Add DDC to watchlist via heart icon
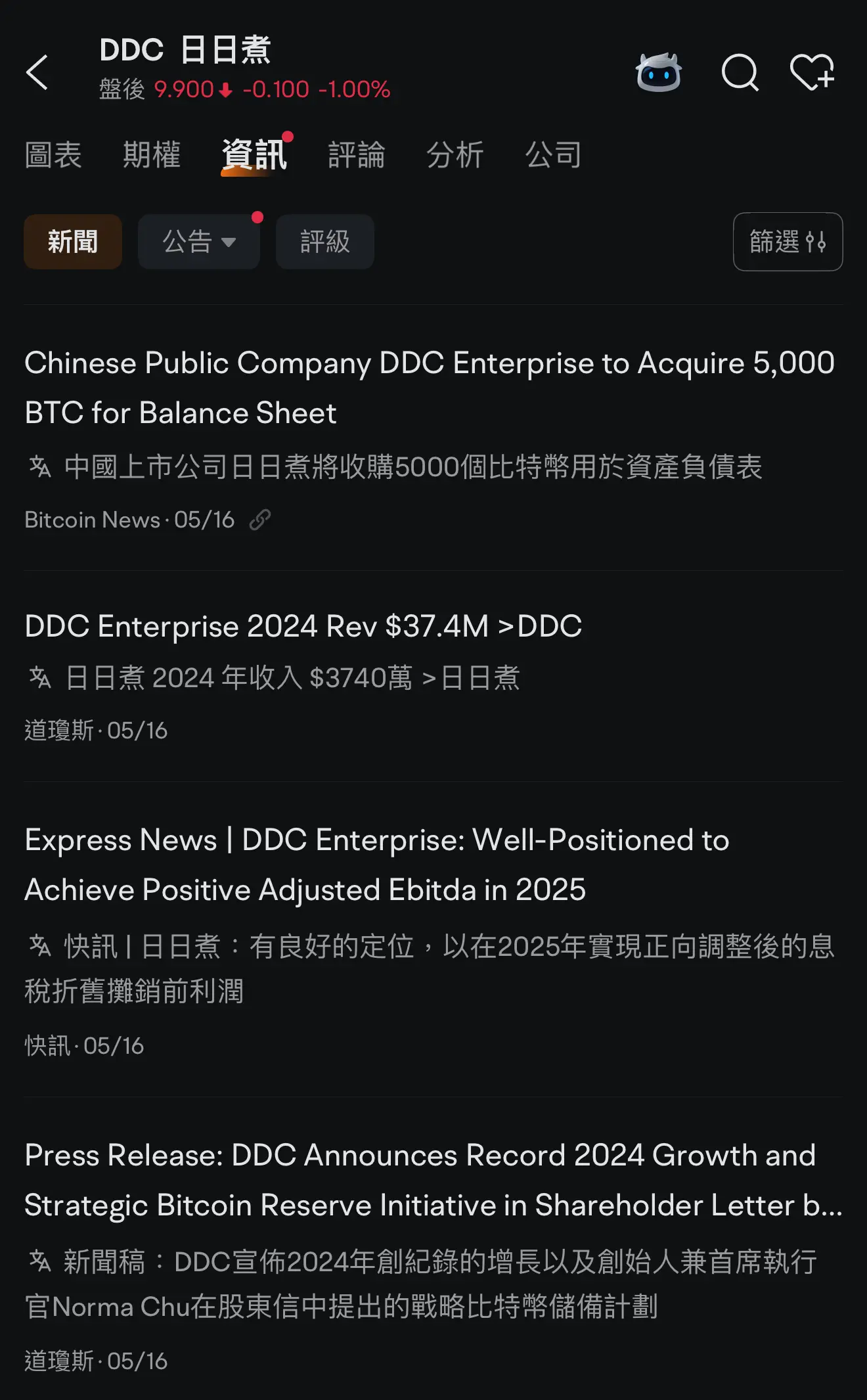Image resolution: width=867 pixels, height=1400 pixels. coord(812,72)
